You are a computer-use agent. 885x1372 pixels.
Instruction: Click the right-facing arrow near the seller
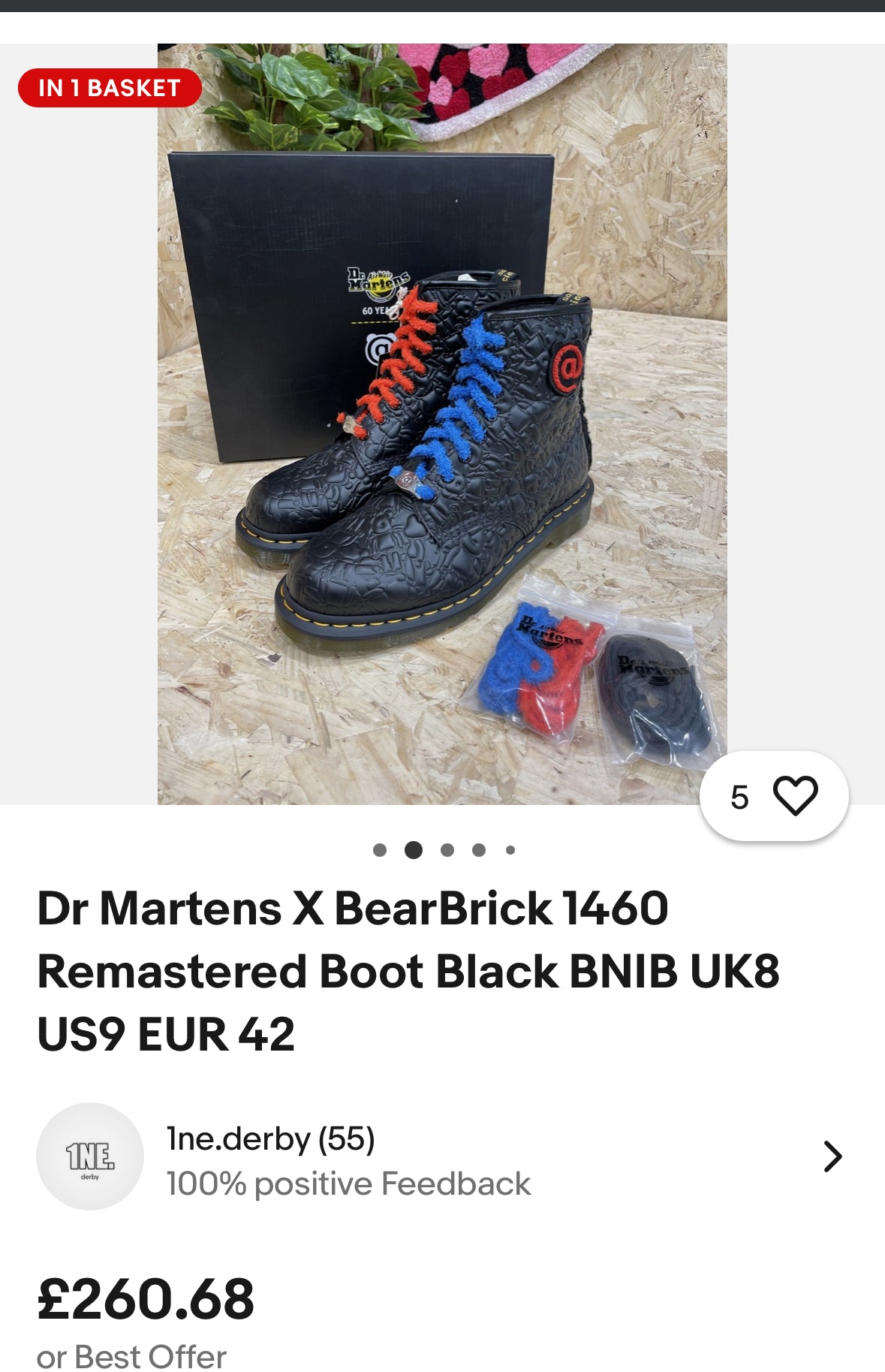(x=832, y=1157)
